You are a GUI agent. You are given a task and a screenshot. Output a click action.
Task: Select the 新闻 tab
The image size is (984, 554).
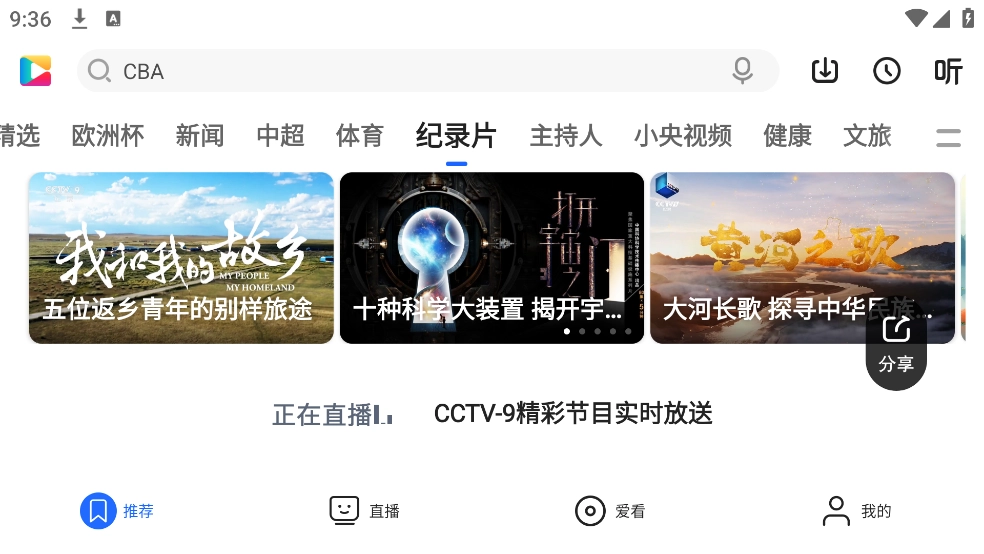[x=200, y=136]
